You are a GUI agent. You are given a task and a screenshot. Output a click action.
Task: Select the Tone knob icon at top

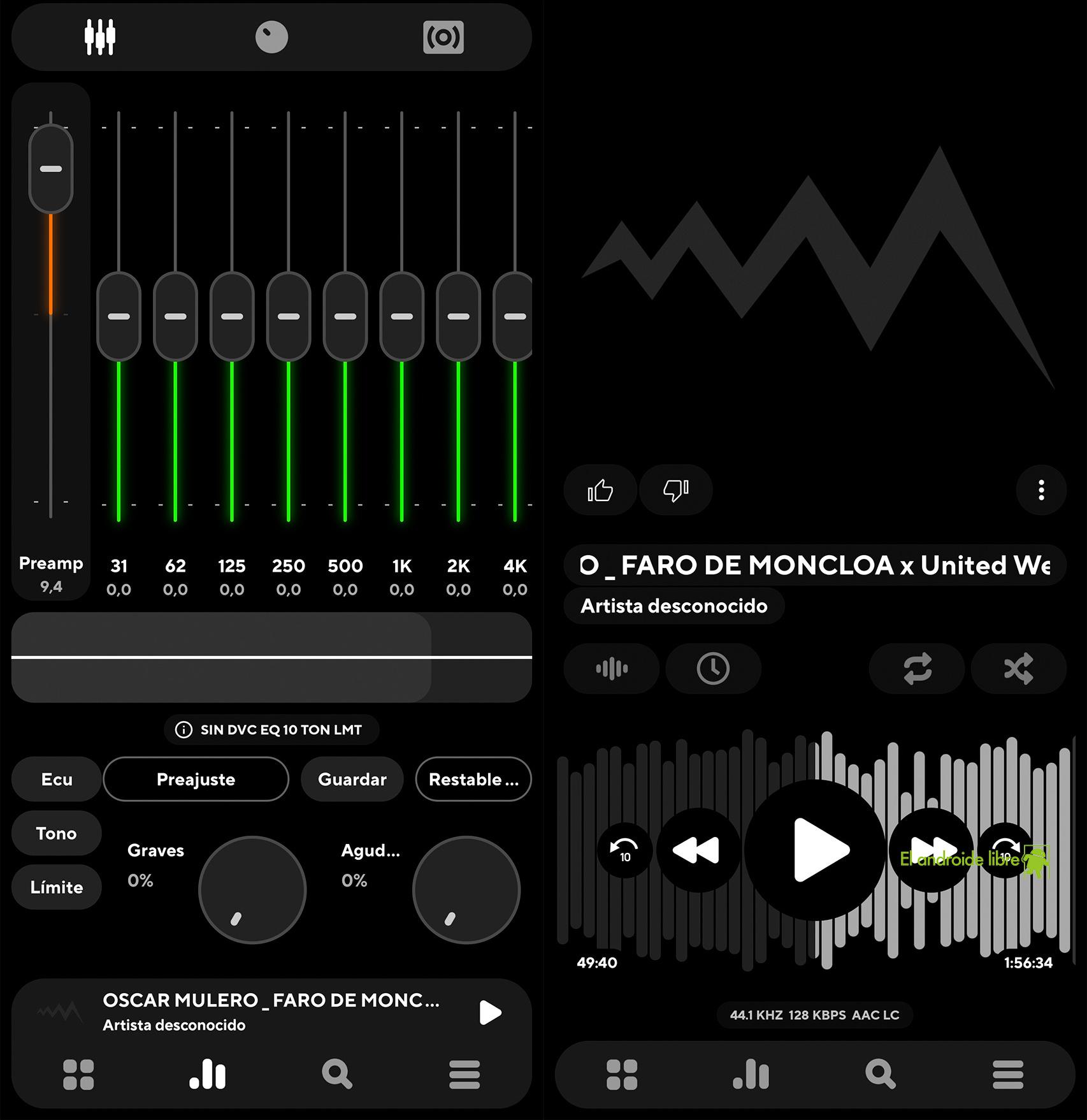(271, 37)
